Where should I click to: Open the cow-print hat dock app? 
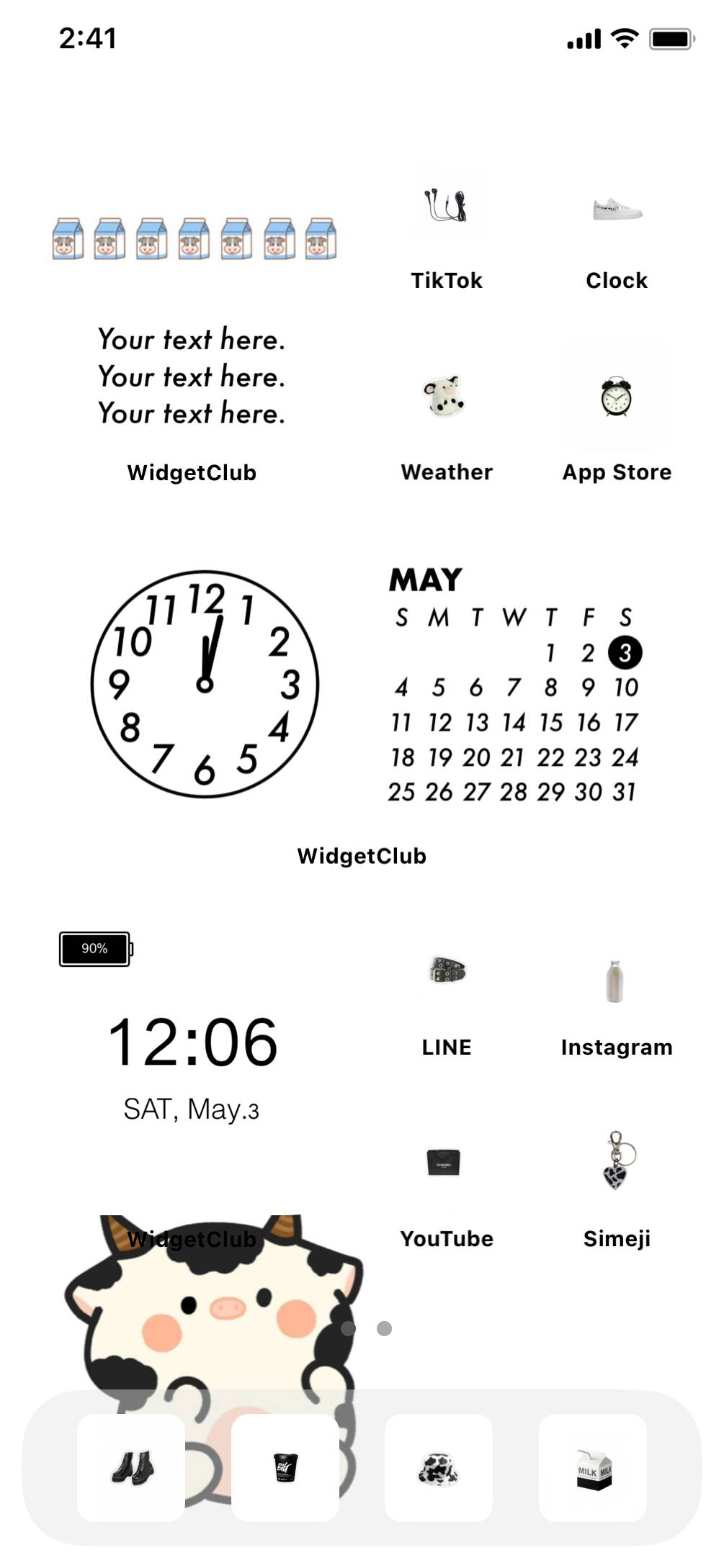[x=439, y=1467]
